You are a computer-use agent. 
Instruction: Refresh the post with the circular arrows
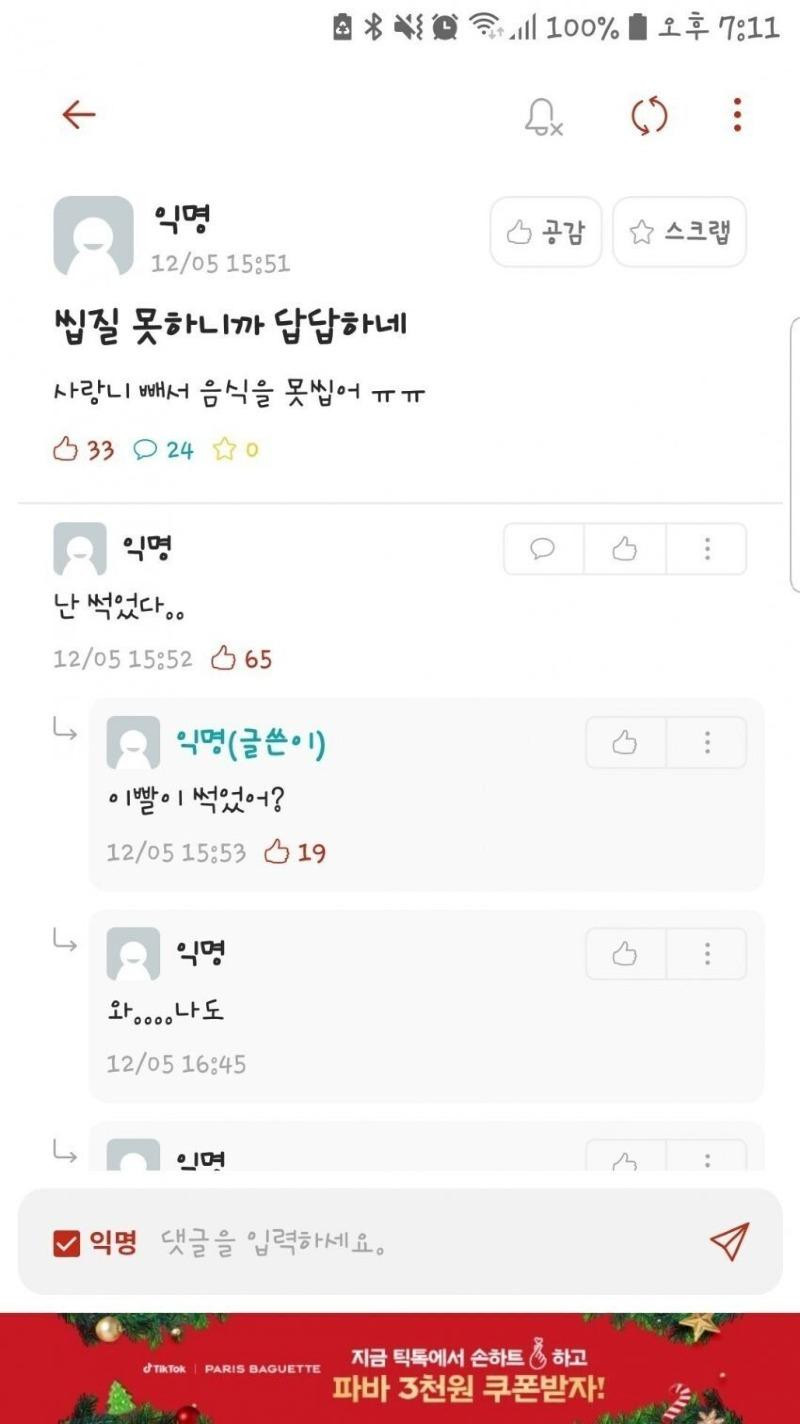click(649, 116)
